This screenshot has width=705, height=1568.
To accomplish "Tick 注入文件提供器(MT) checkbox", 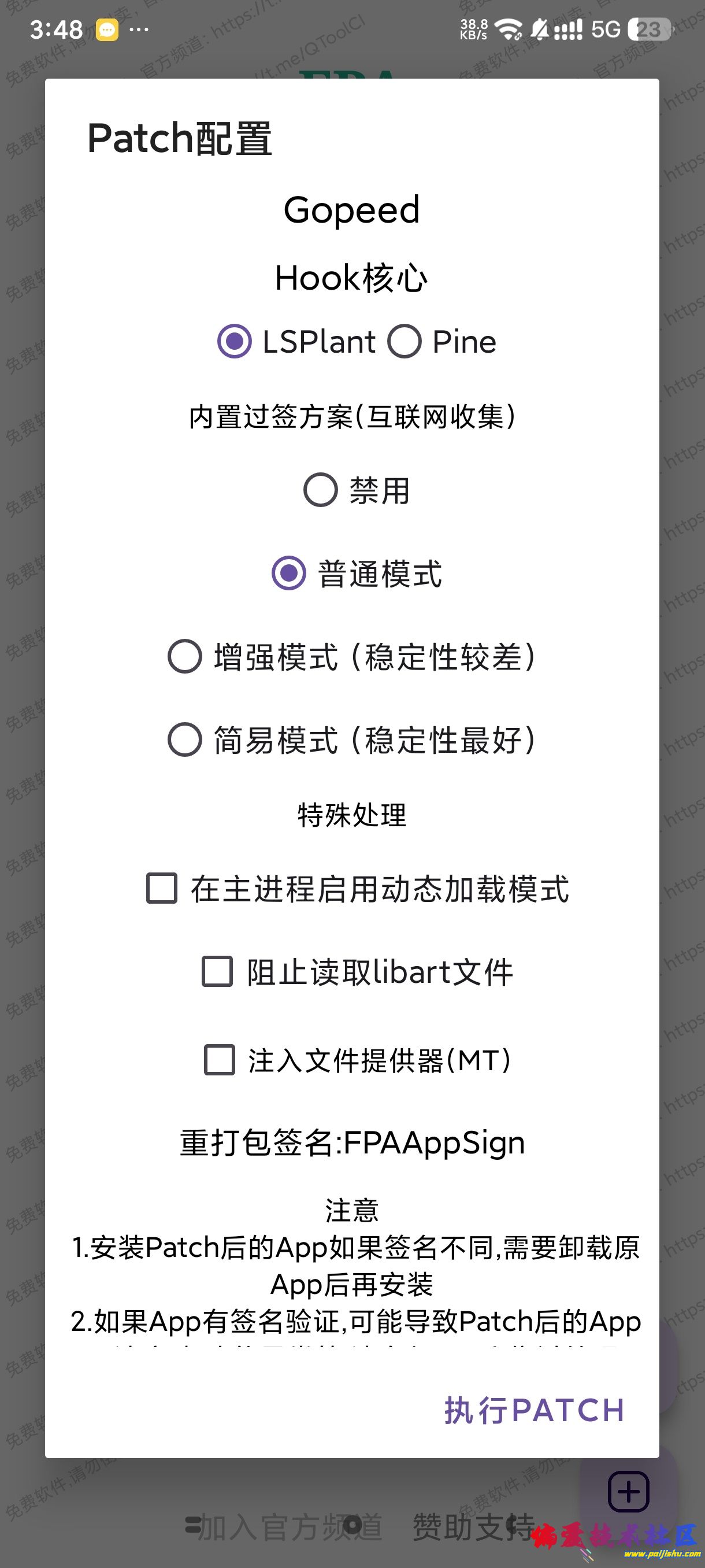I will pyautogui.click(x=220, y=1060).
